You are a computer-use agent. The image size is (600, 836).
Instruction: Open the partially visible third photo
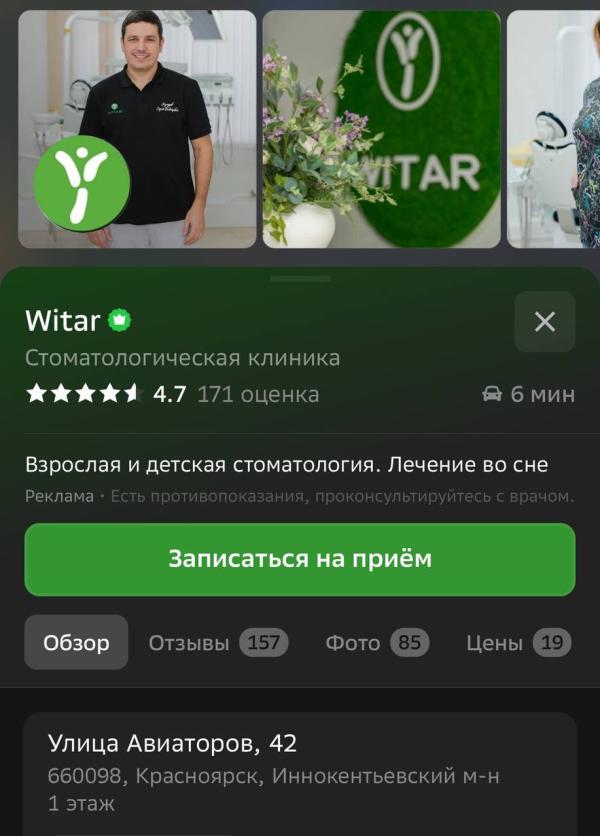click(553, 129)
